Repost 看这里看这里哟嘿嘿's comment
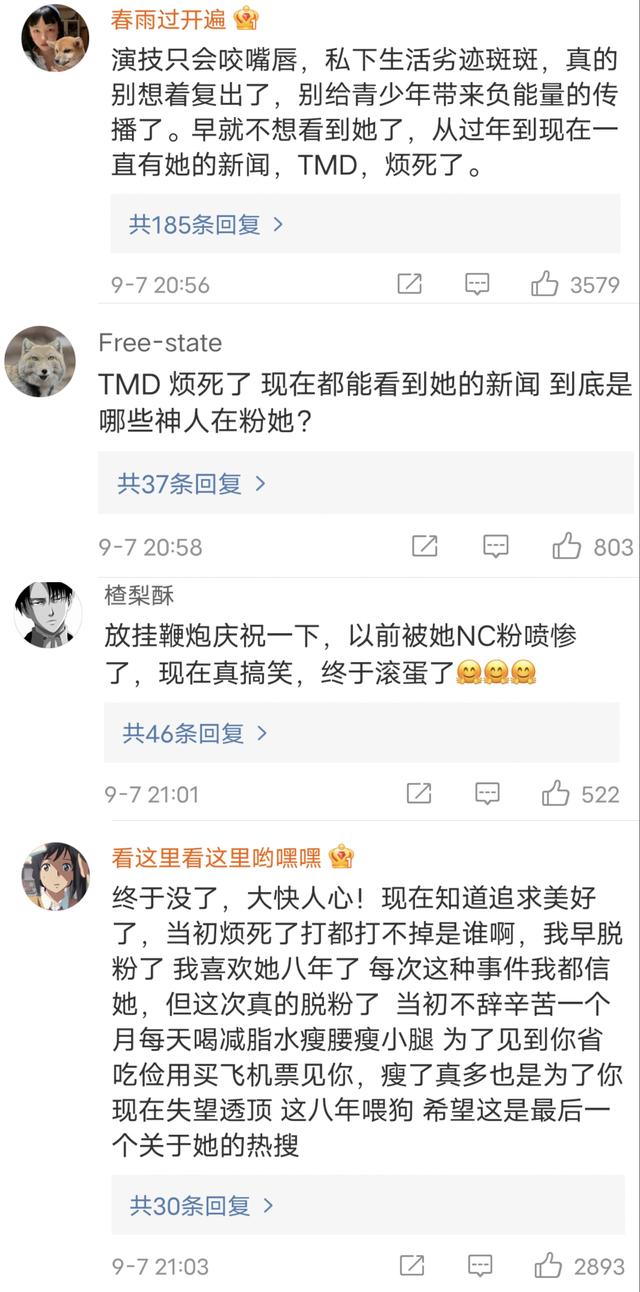The image size is (640, 1292). pos(411,1266)
